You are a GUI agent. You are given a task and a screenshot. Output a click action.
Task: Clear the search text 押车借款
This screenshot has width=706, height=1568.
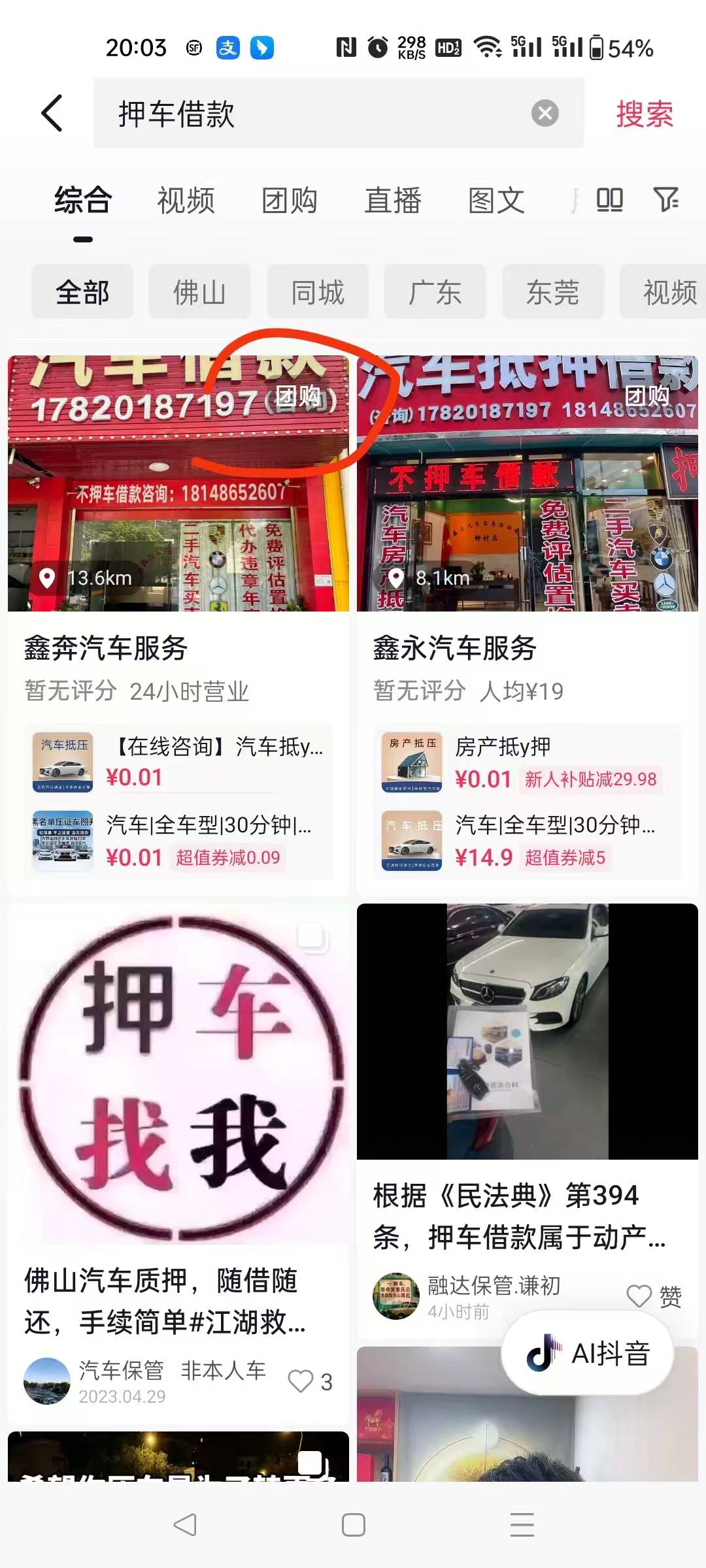[x=545, y=114]
